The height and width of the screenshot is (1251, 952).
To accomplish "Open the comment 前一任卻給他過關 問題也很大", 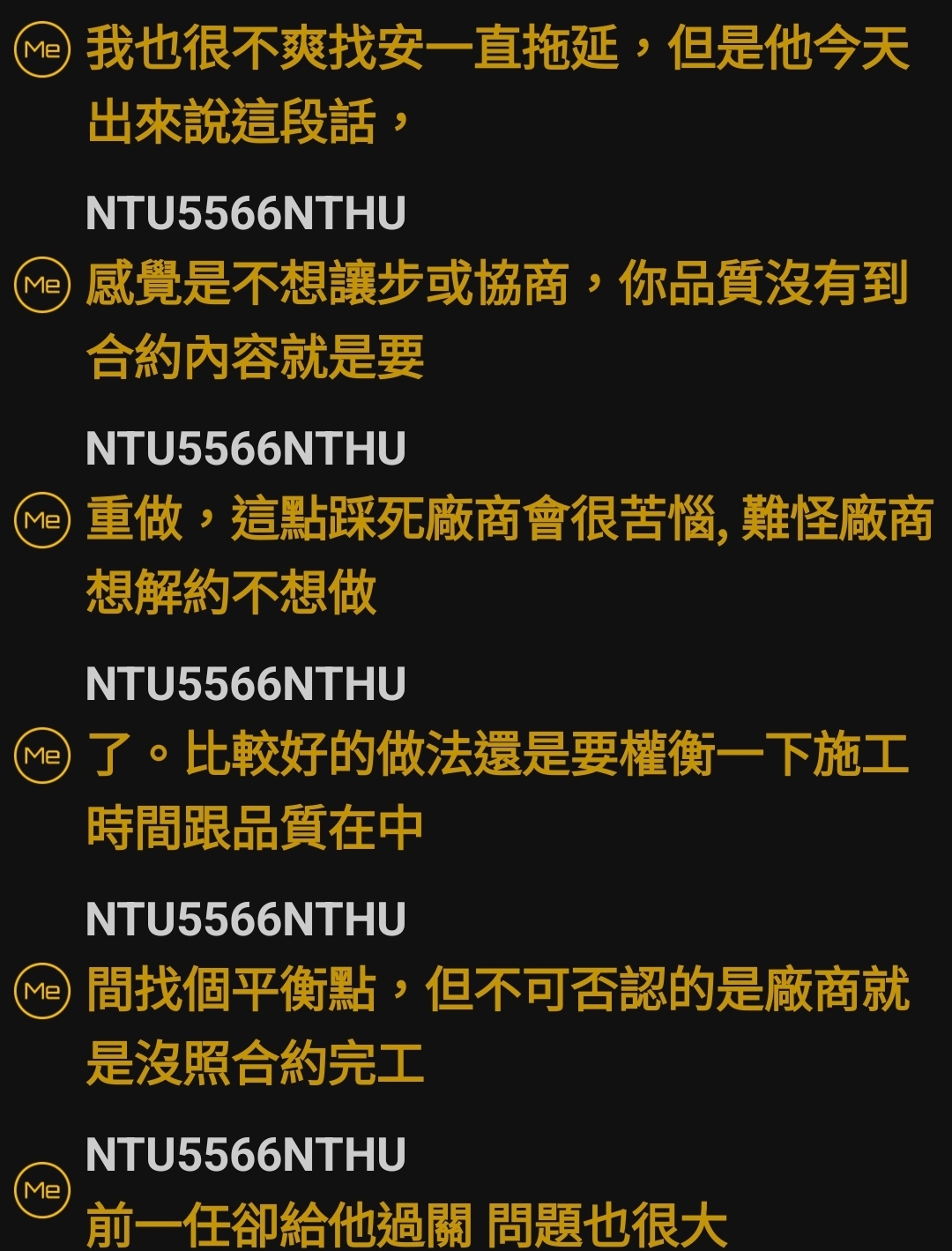I will coord(405,1225).
